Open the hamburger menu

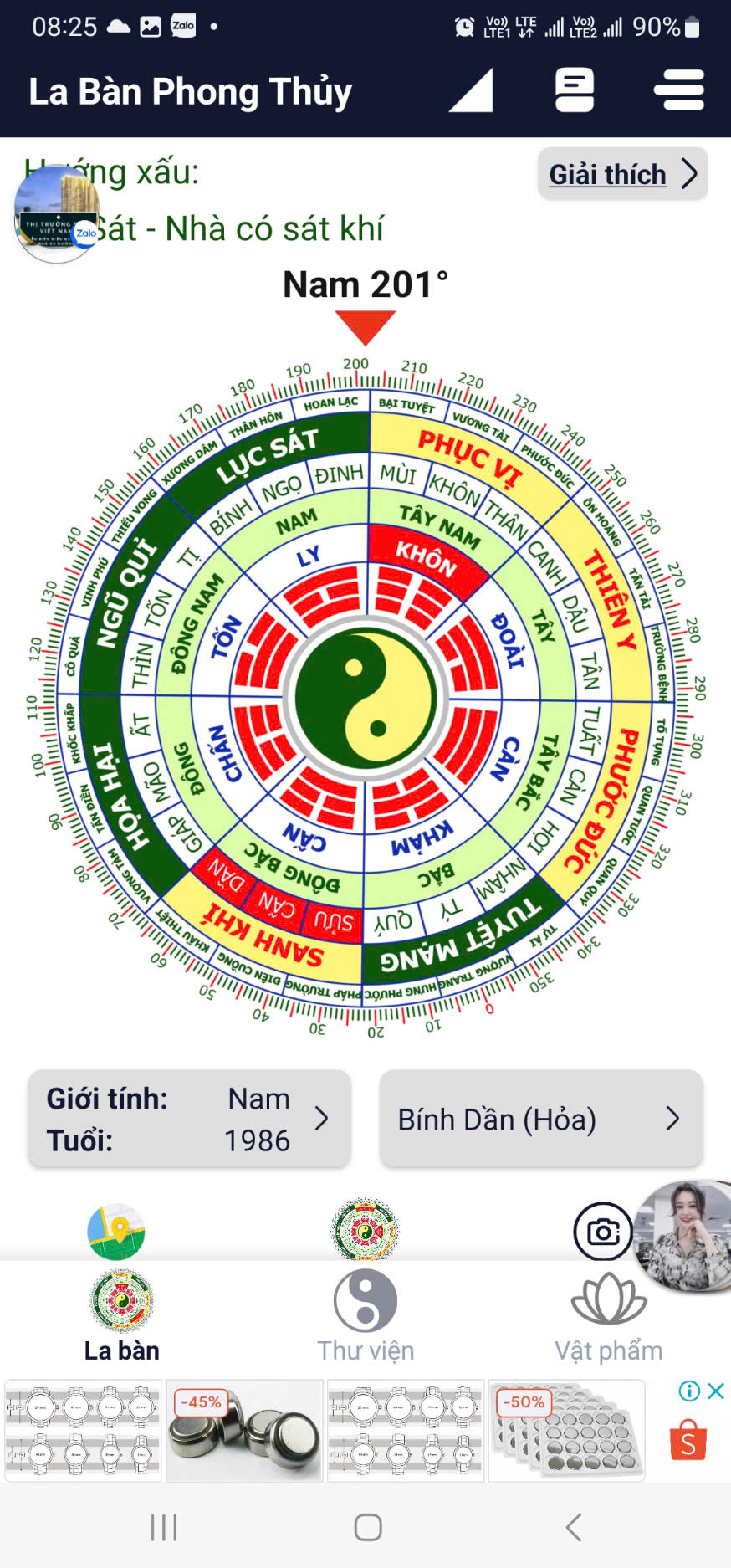coord(678,90)
